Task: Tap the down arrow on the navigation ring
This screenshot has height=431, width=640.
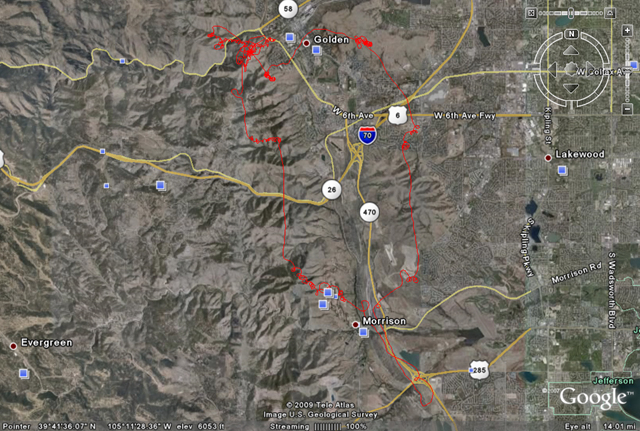Action: [572, 87]
